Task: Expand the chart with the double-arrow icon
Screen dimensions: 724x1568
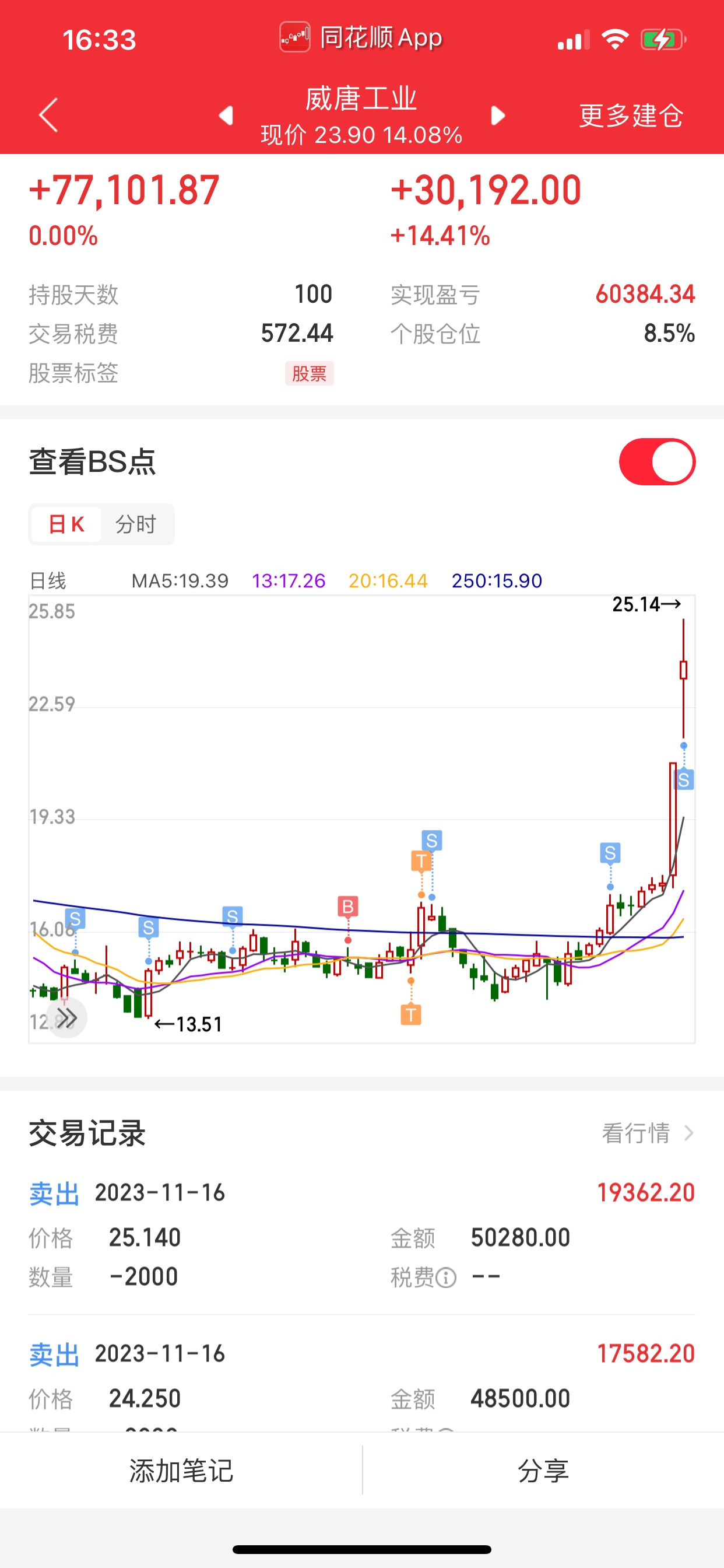Action: tap(67, 1017)
